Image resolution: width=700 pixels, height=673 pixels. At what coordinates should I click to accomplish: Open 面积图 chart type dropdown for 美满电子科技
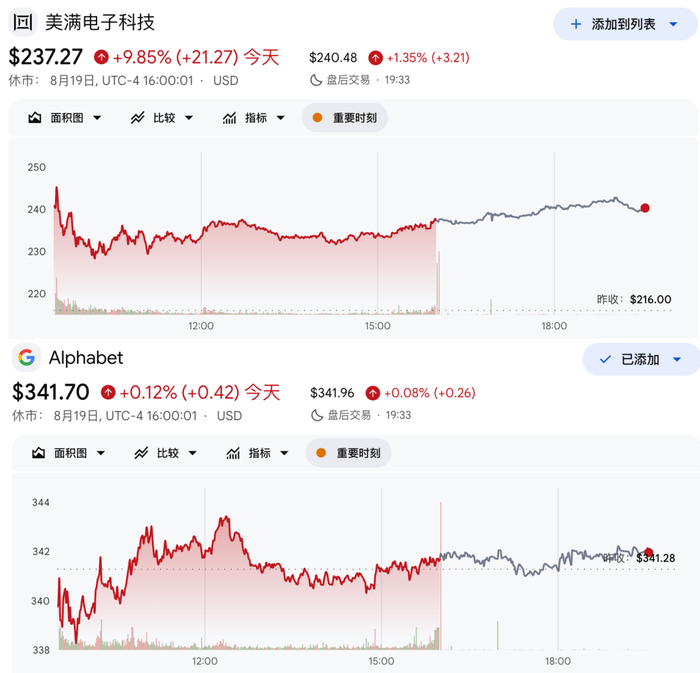(65, 118)
